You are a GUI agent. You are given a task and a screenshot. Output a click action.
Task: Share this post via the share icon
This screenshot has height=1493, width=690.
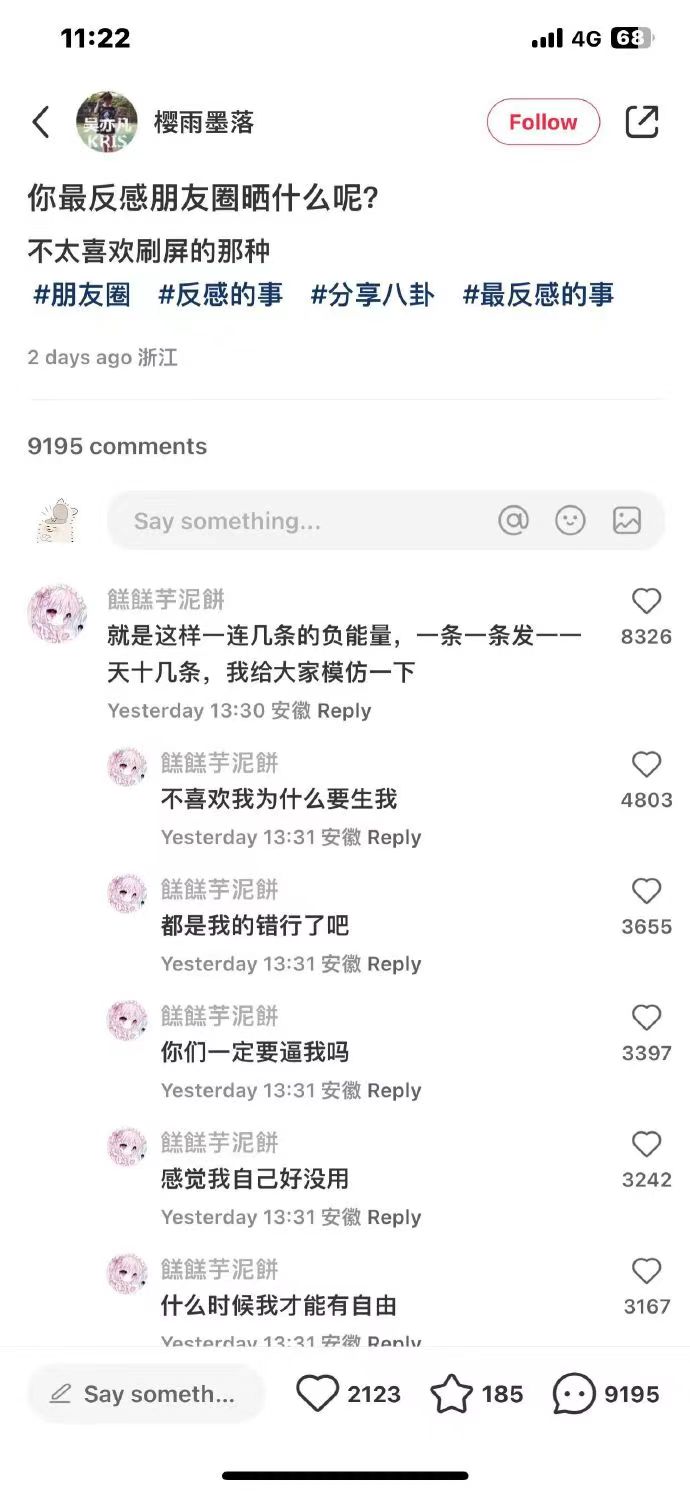tap(642, 122)
